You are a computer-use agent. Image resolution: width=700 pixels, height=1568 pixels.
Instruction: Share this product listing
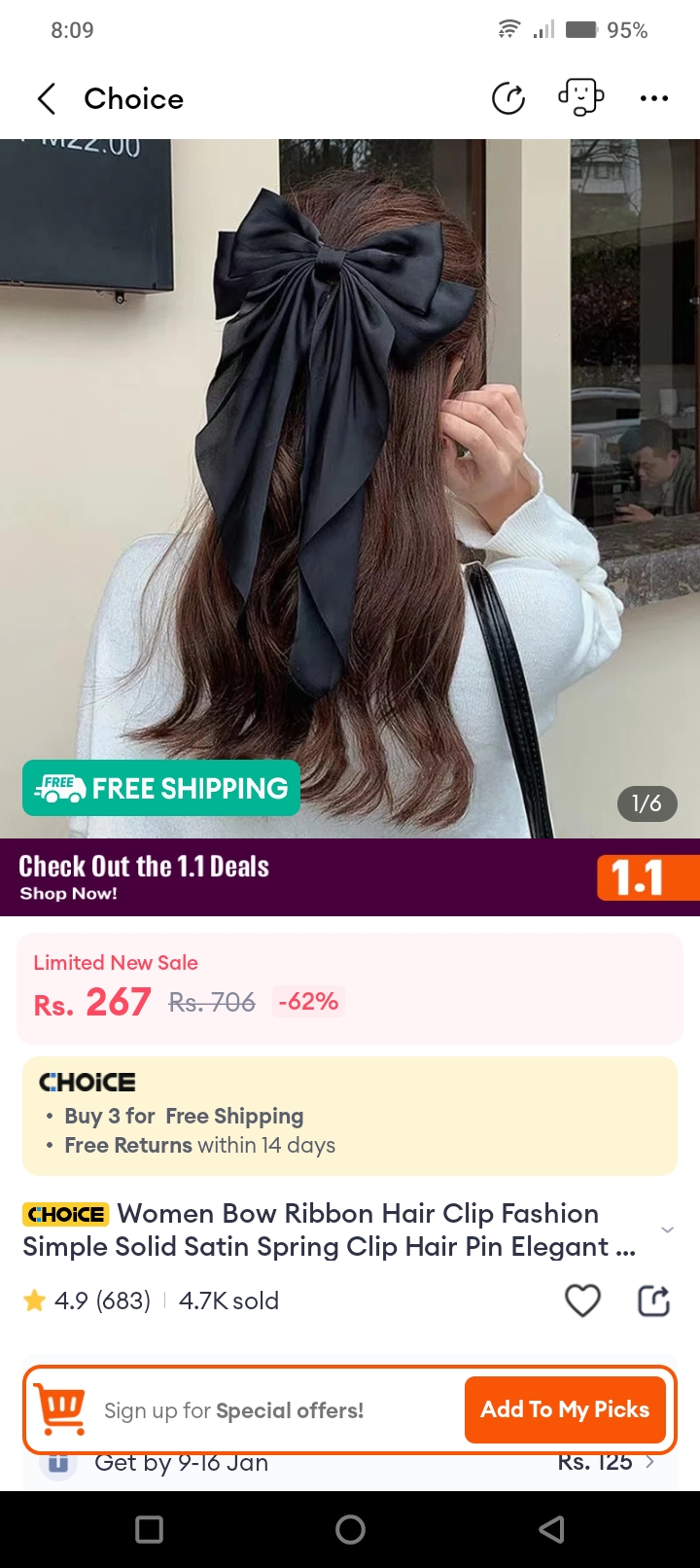653,1301
